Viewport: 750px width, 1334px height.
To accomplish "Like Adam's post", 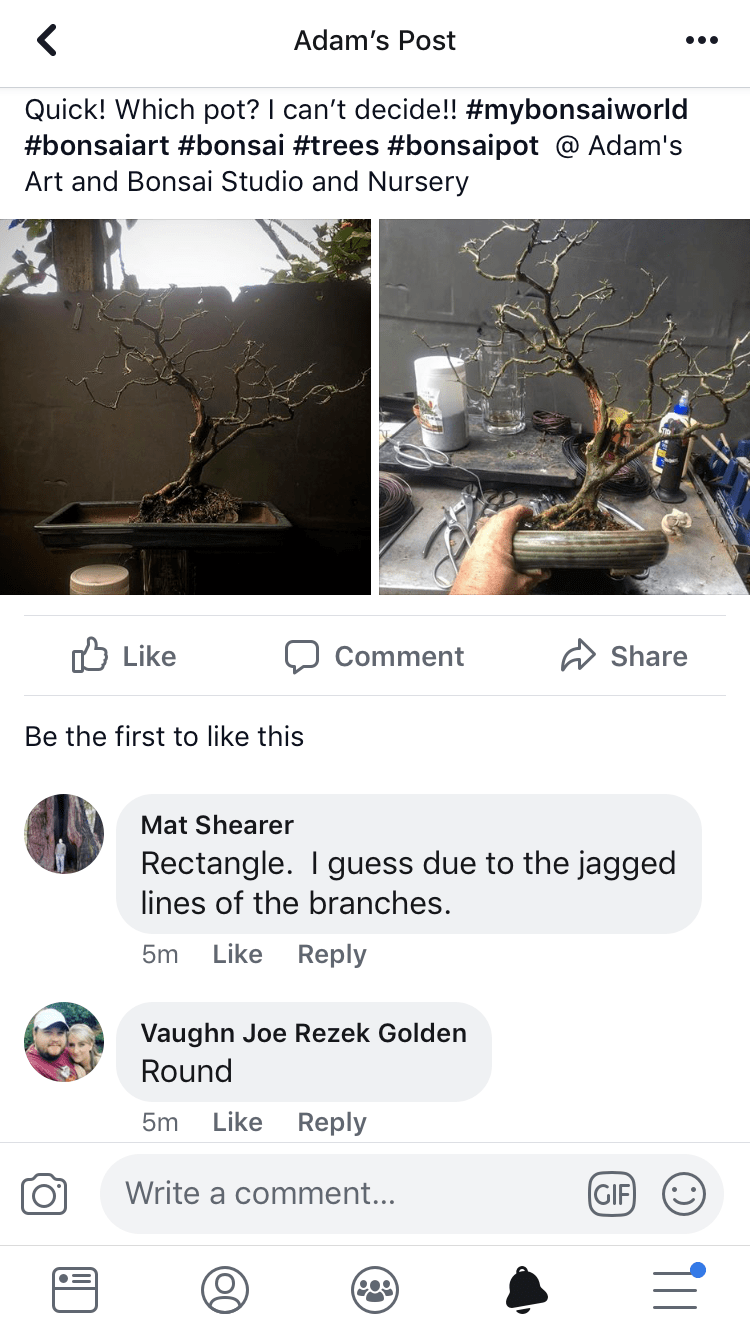I will pyautogui.click(x=124, y=656).
